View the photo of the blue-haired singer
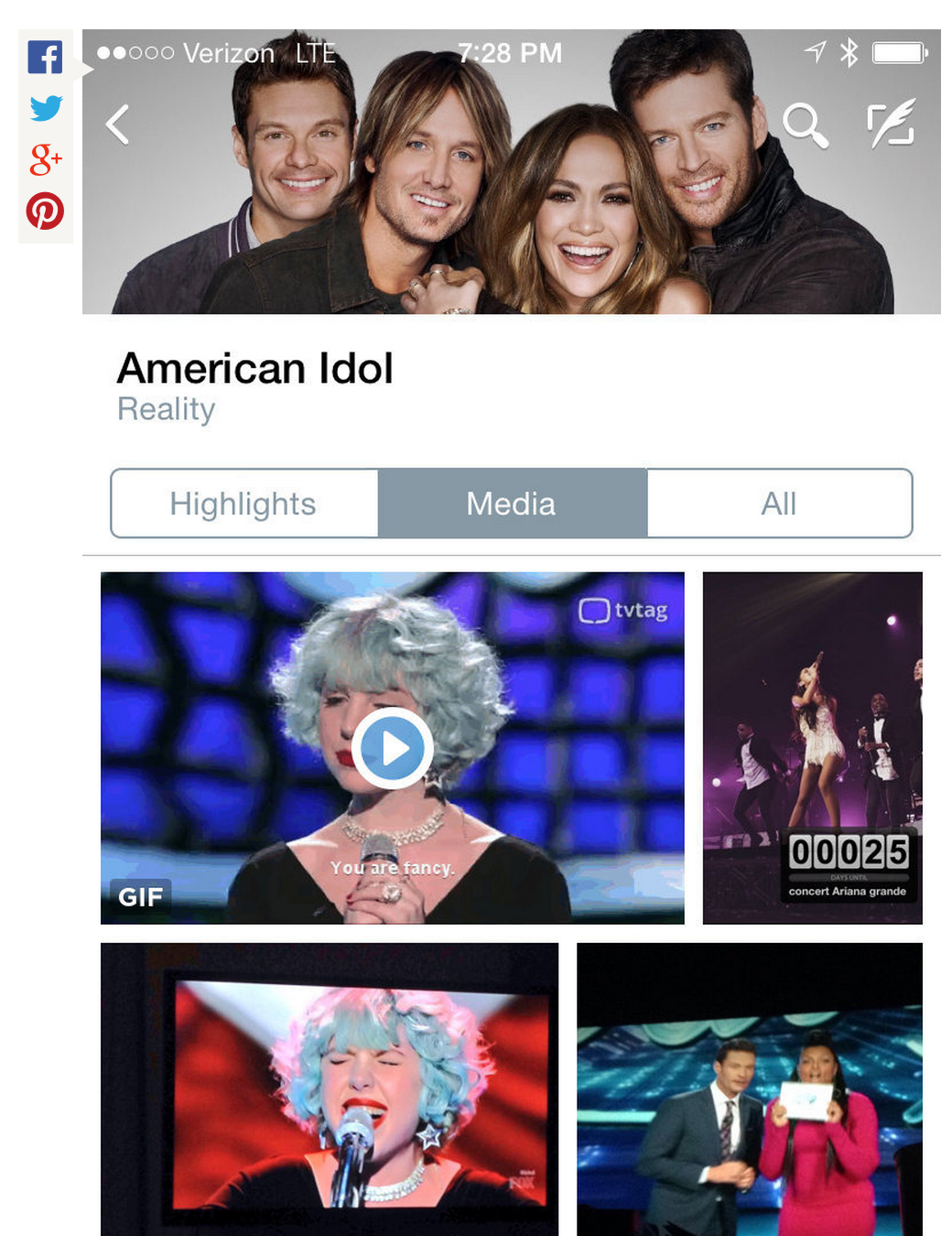 click(330, 1089)
